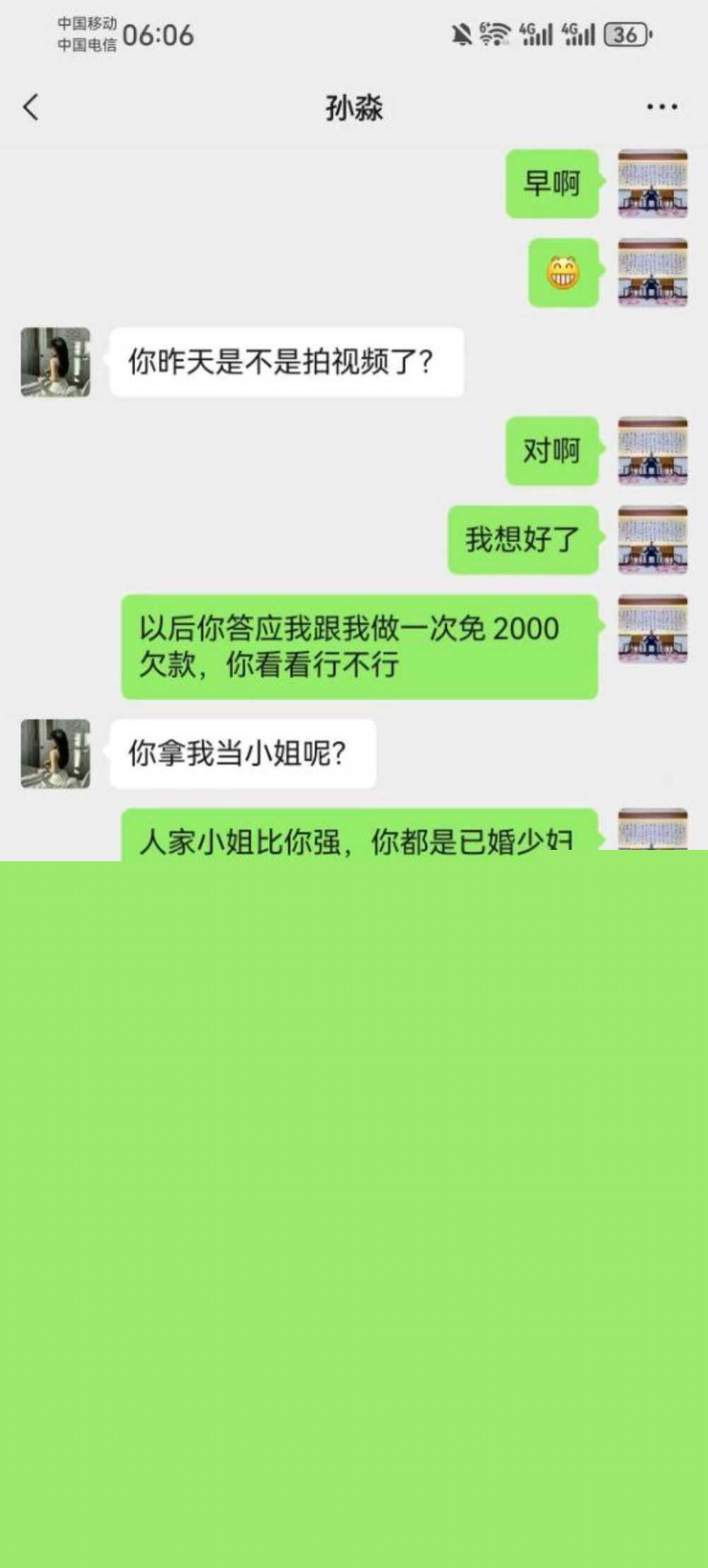Go back to the chat list
This screenshot has width=708, height=1568.
click(x=30, y=108)
